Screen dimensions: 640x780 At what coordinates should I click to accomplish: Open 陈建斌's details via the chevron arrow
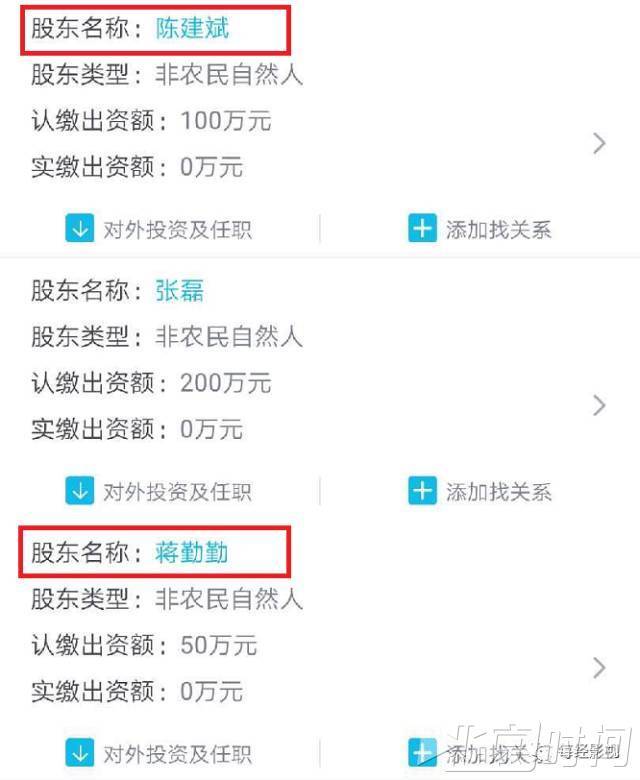[x=600, y=143]
